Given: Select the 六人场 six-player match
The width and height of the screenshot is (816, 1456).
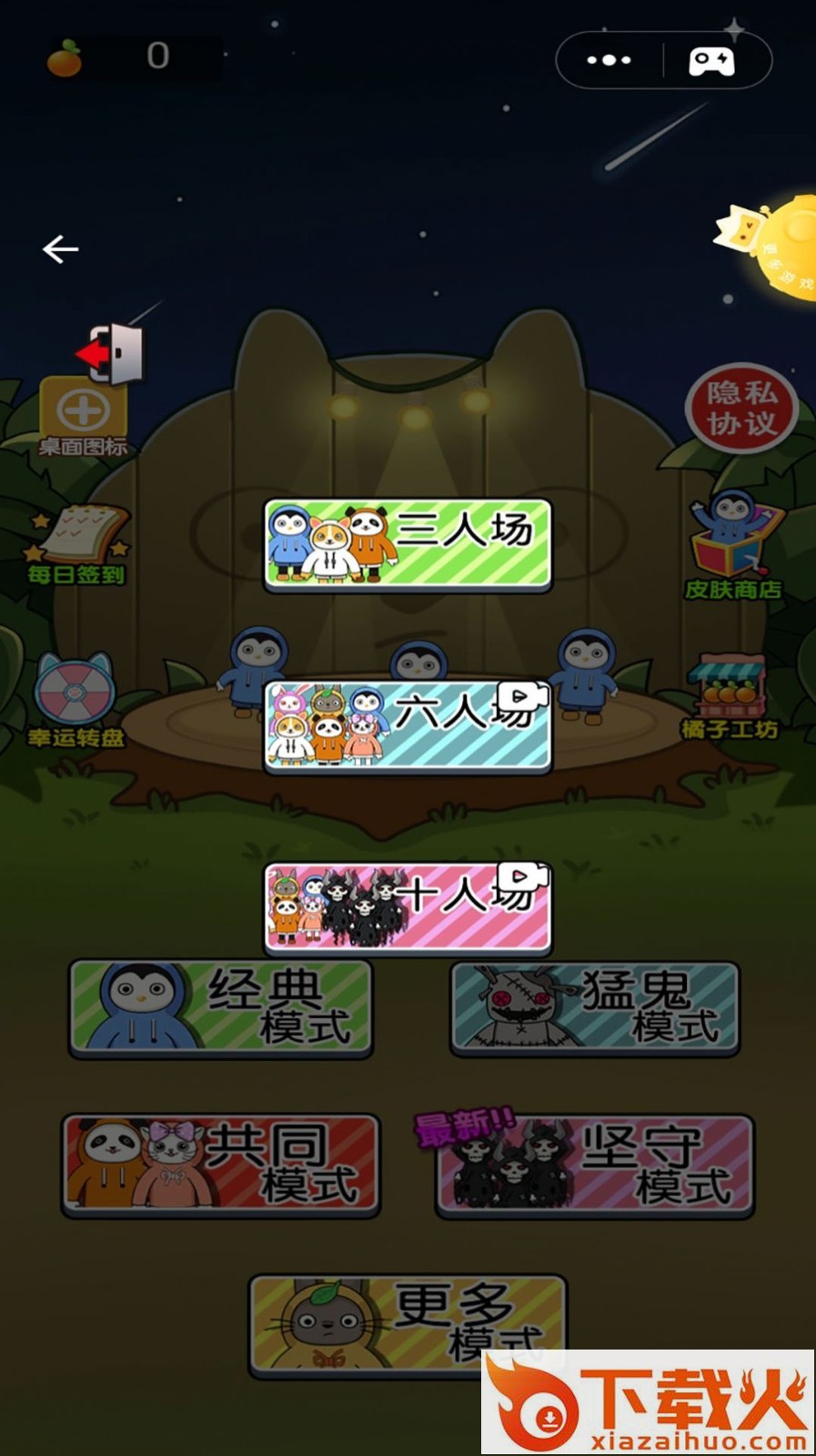Looking at the screenshot, I should [408, 728].
